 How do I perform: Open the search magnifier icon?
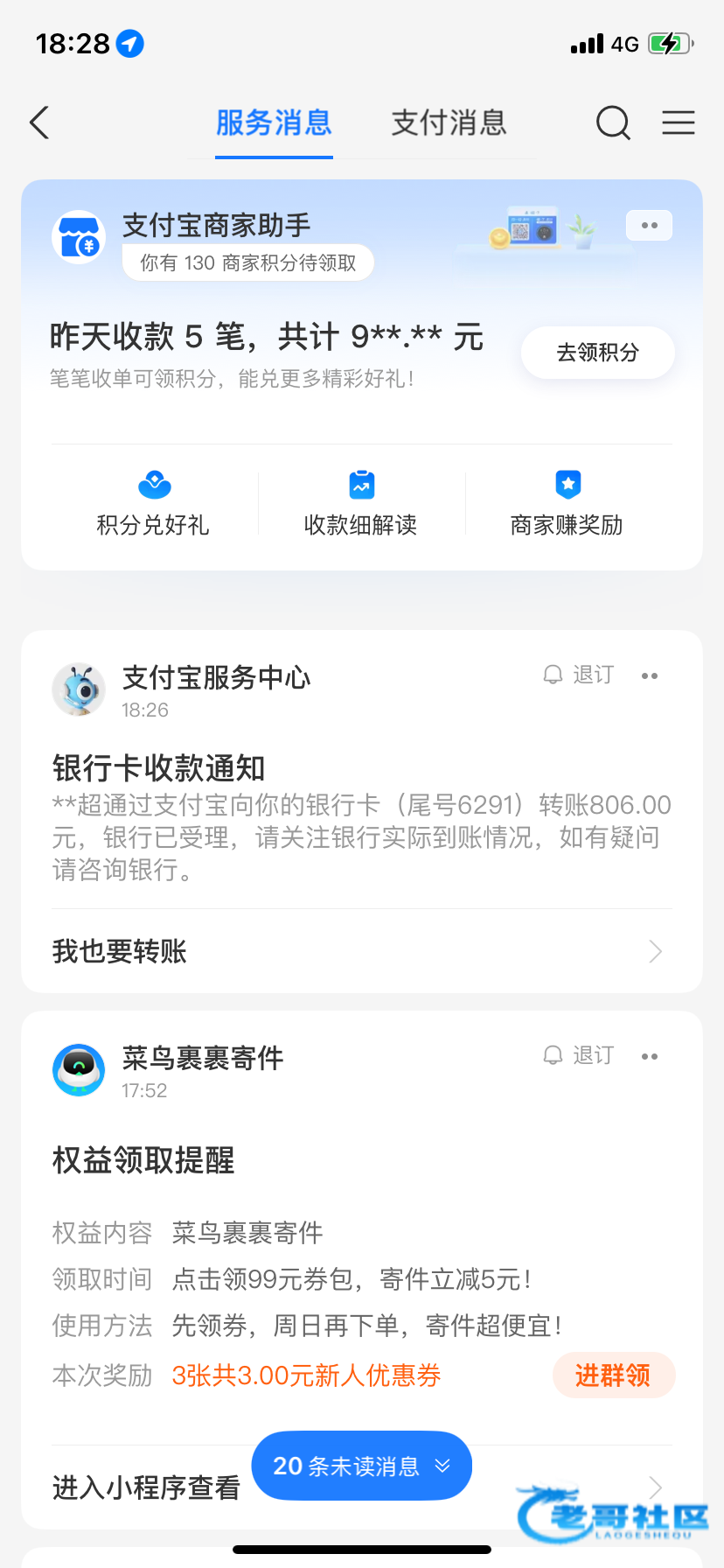[x=613, y=123]
